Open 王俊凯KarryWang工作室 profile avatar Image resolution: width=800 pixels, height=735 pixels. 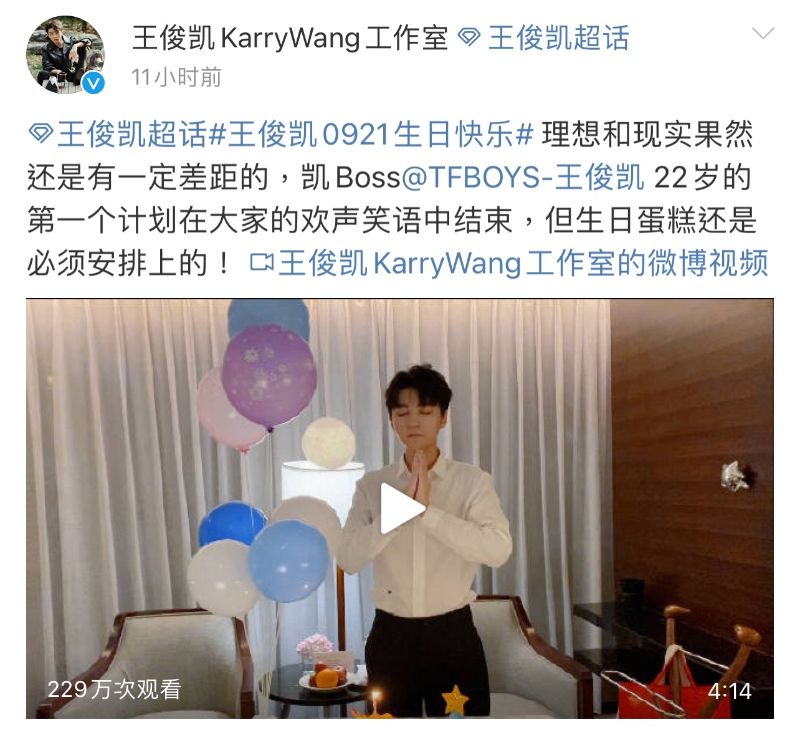(65, 55)
